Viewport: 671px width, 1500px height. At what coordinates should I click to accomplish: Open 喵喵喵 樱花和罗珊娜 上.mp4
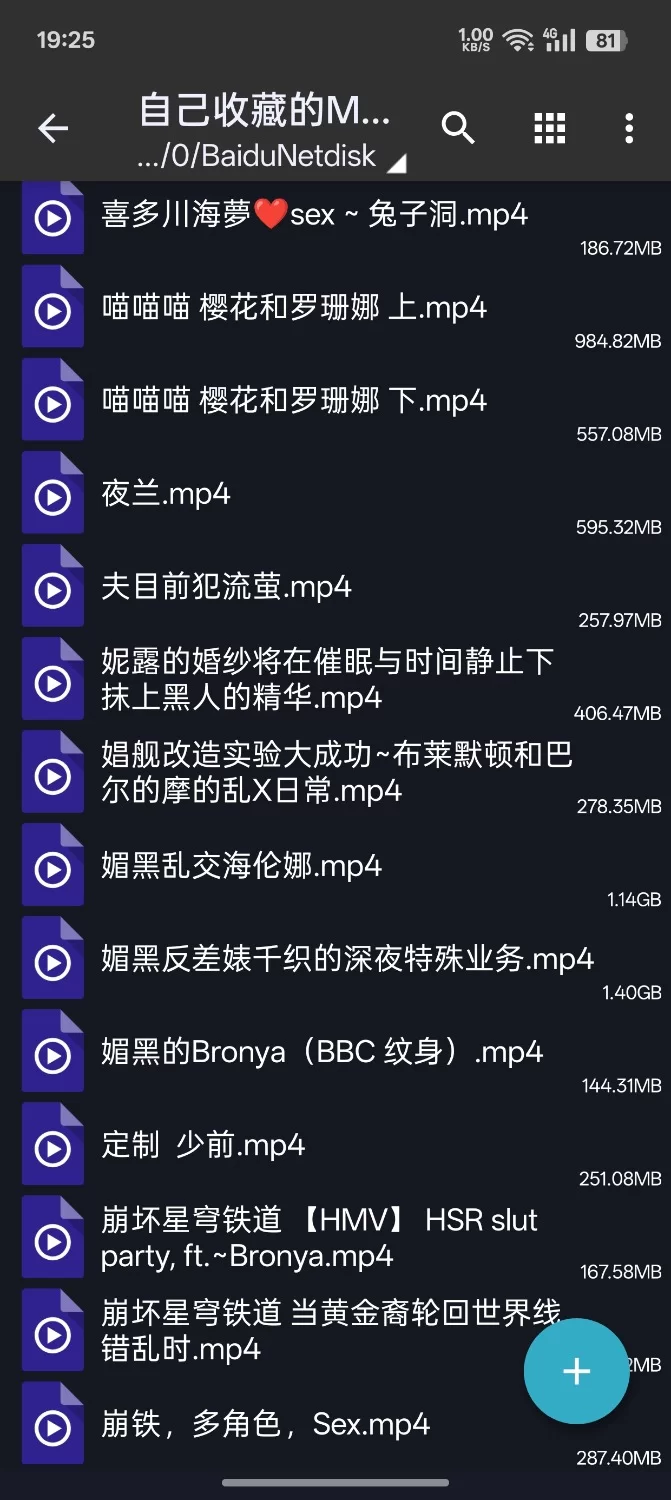294,308
